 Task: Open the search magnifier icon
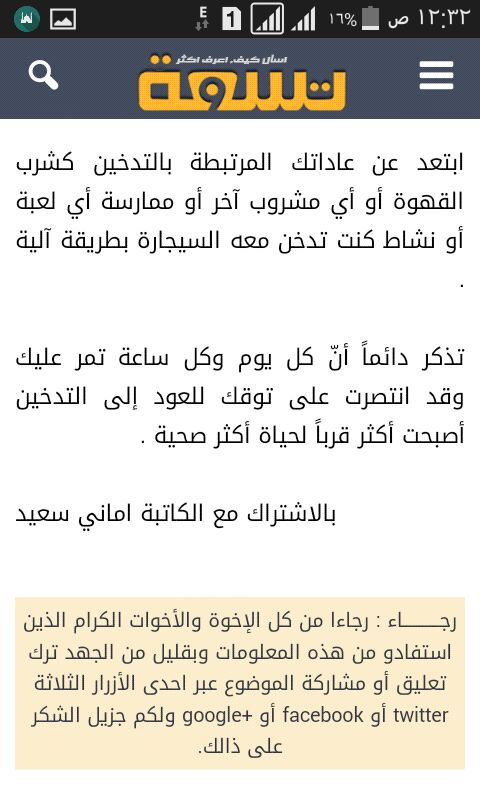pyautogui.click(x=43, y=76)
